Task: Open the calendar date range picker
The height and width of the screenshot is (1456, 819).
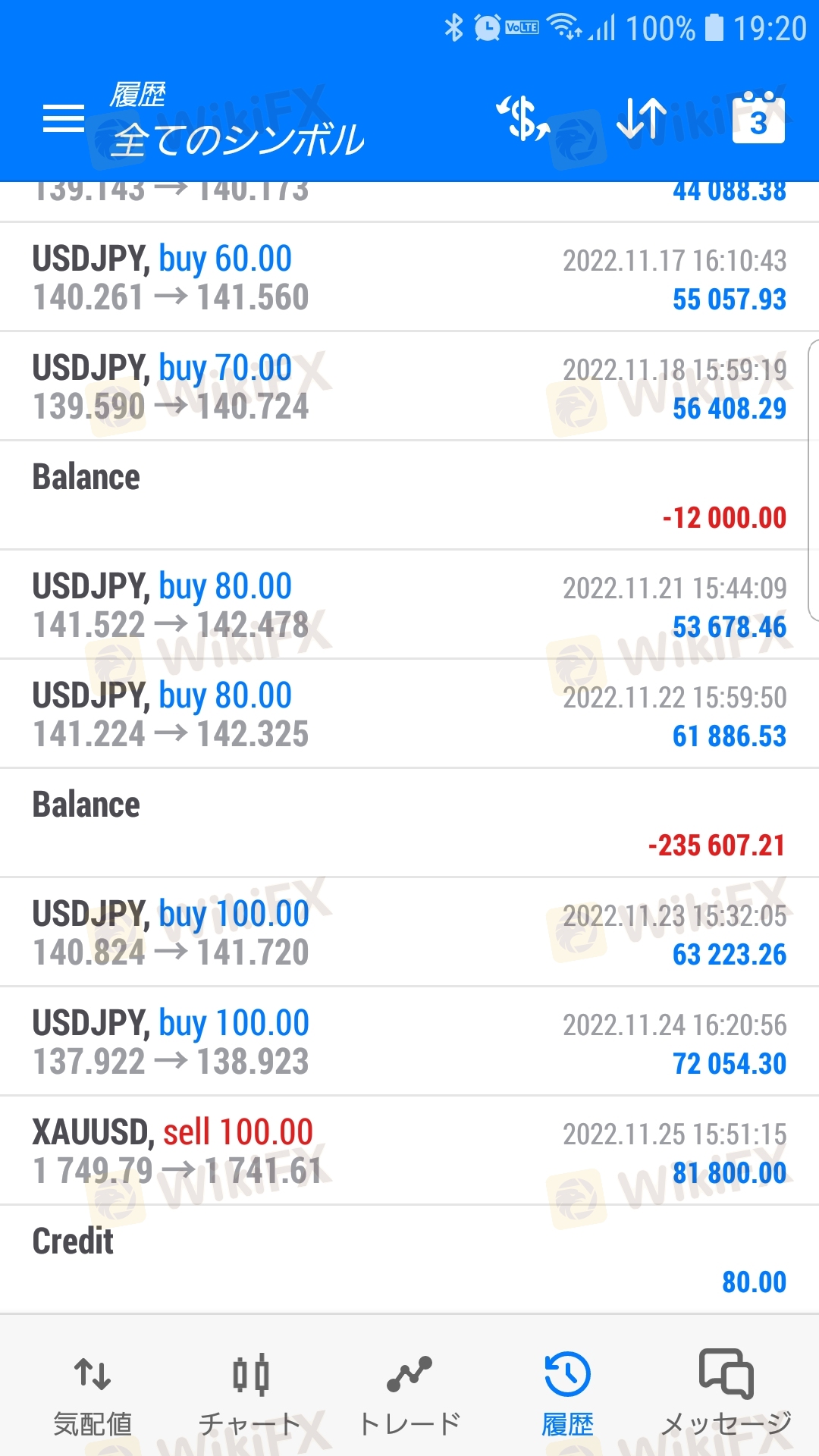Action: tap(758, 118)
